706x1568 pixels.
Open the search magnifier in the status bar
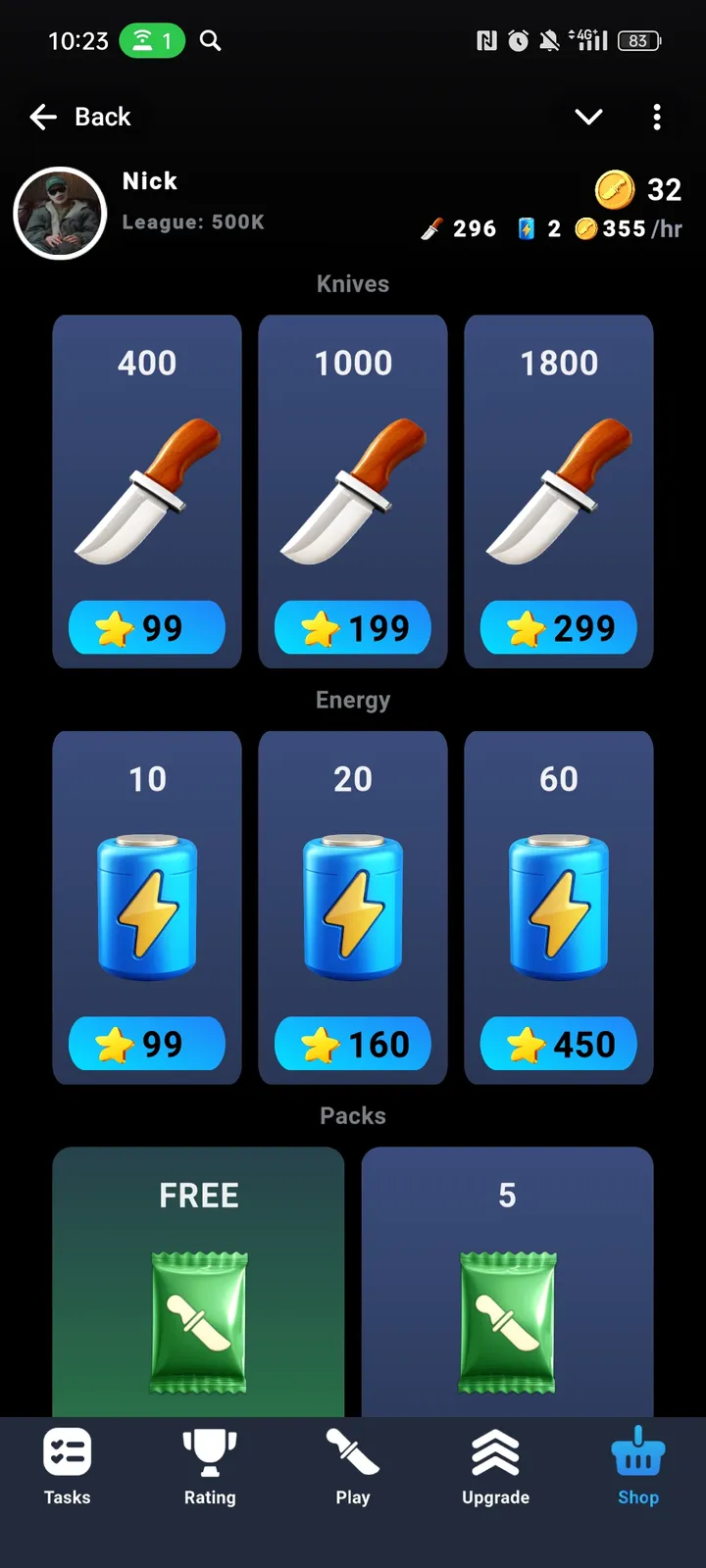209,40
